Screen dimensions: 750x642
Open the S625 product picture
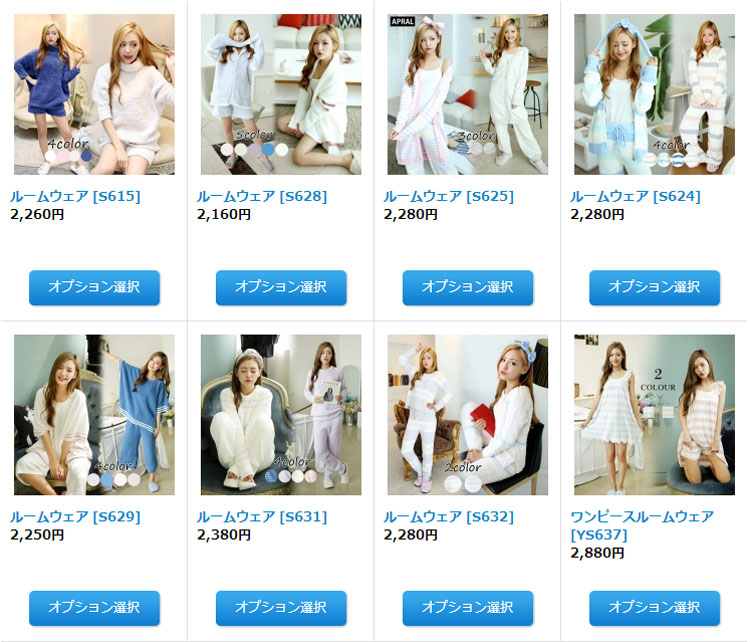[x=468, y=94]
